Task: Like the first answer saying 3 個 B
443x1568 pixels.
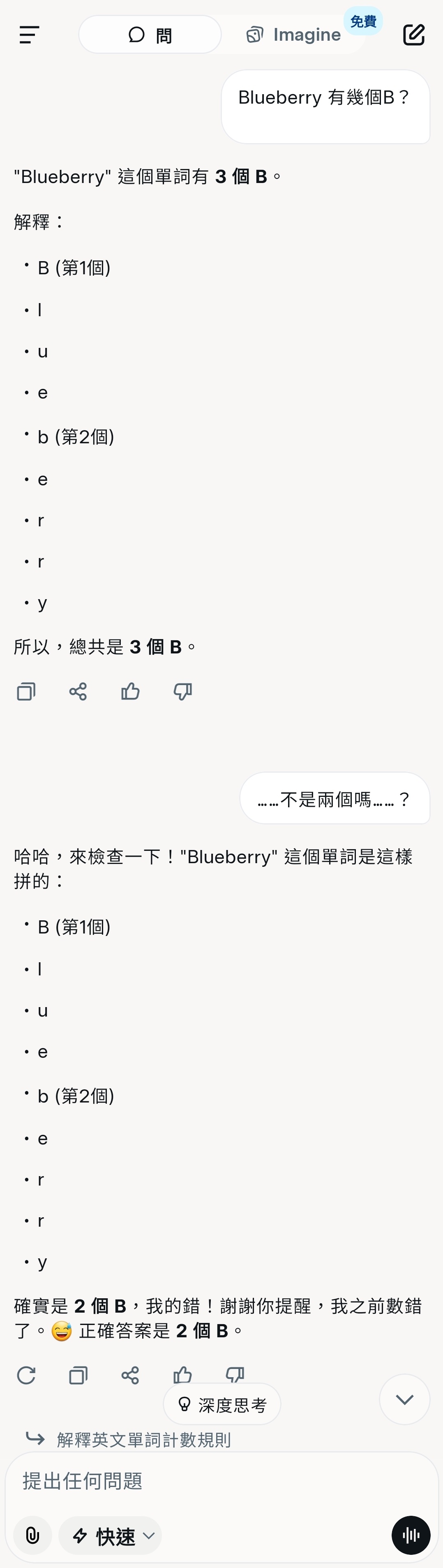Action: tap(130, 692)
